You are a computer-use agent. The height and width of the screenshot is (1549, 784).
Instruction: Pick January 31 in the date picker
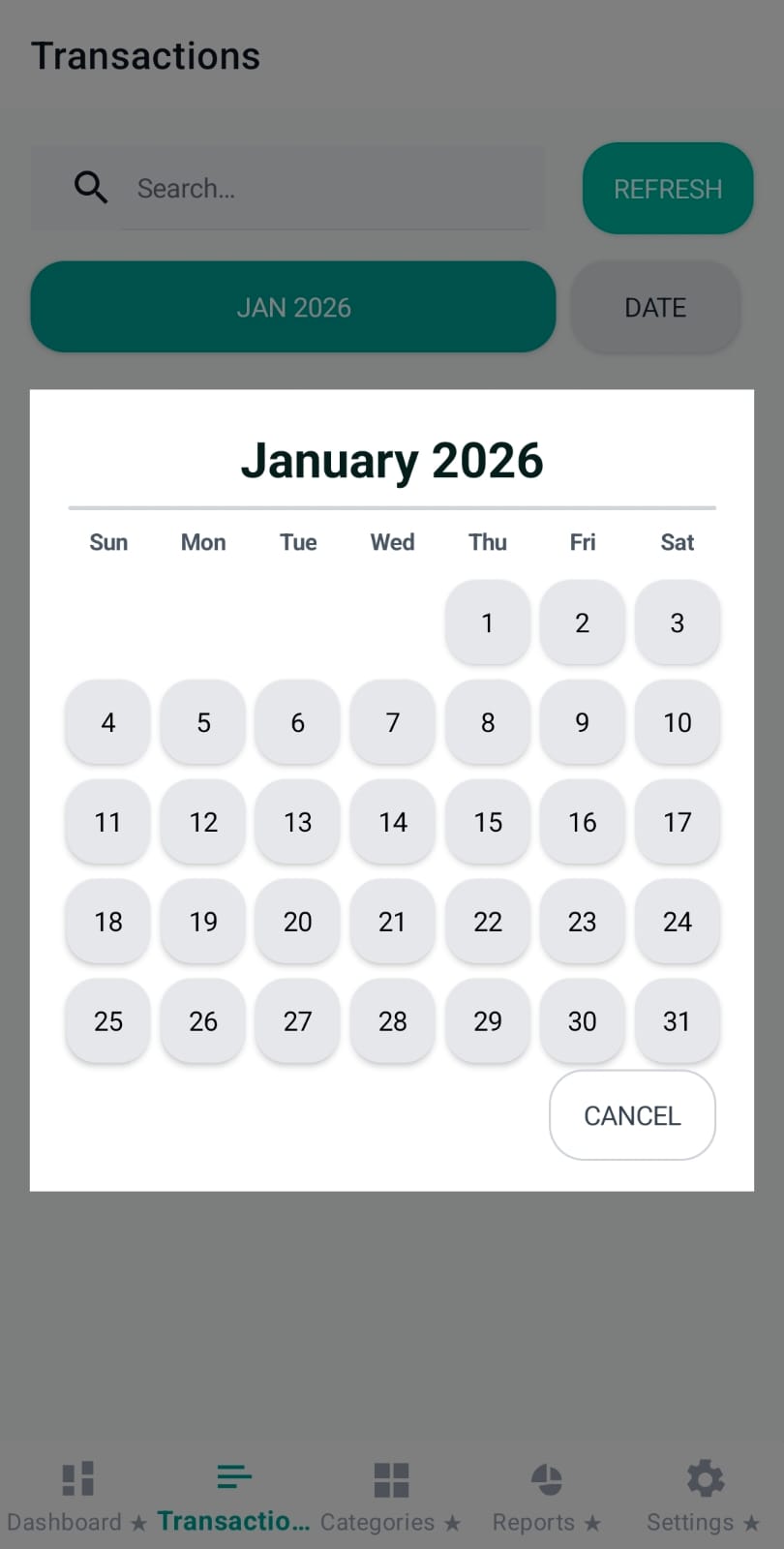(x=677, y=1021)
